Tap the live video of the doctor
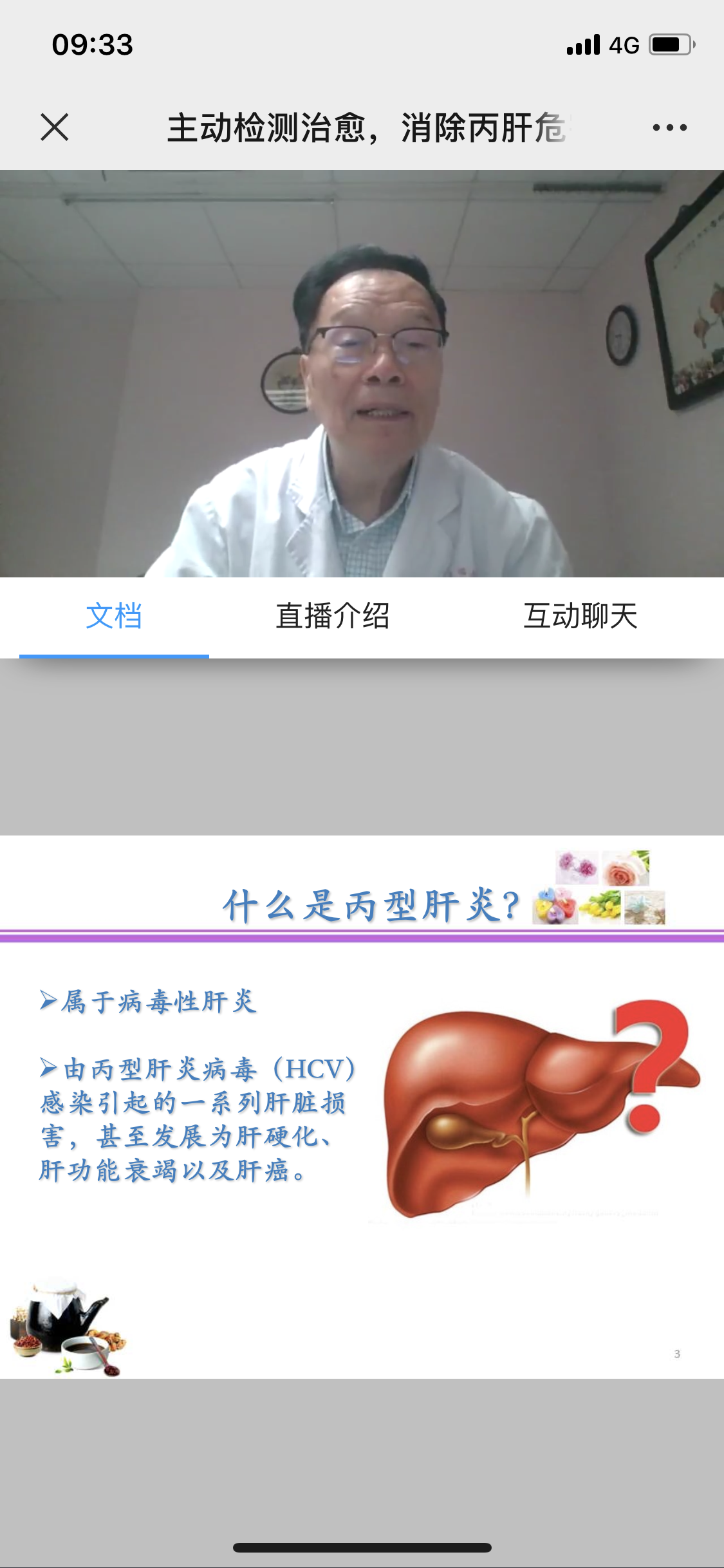This screenshot has height=1568, width=724. [362, 373]
